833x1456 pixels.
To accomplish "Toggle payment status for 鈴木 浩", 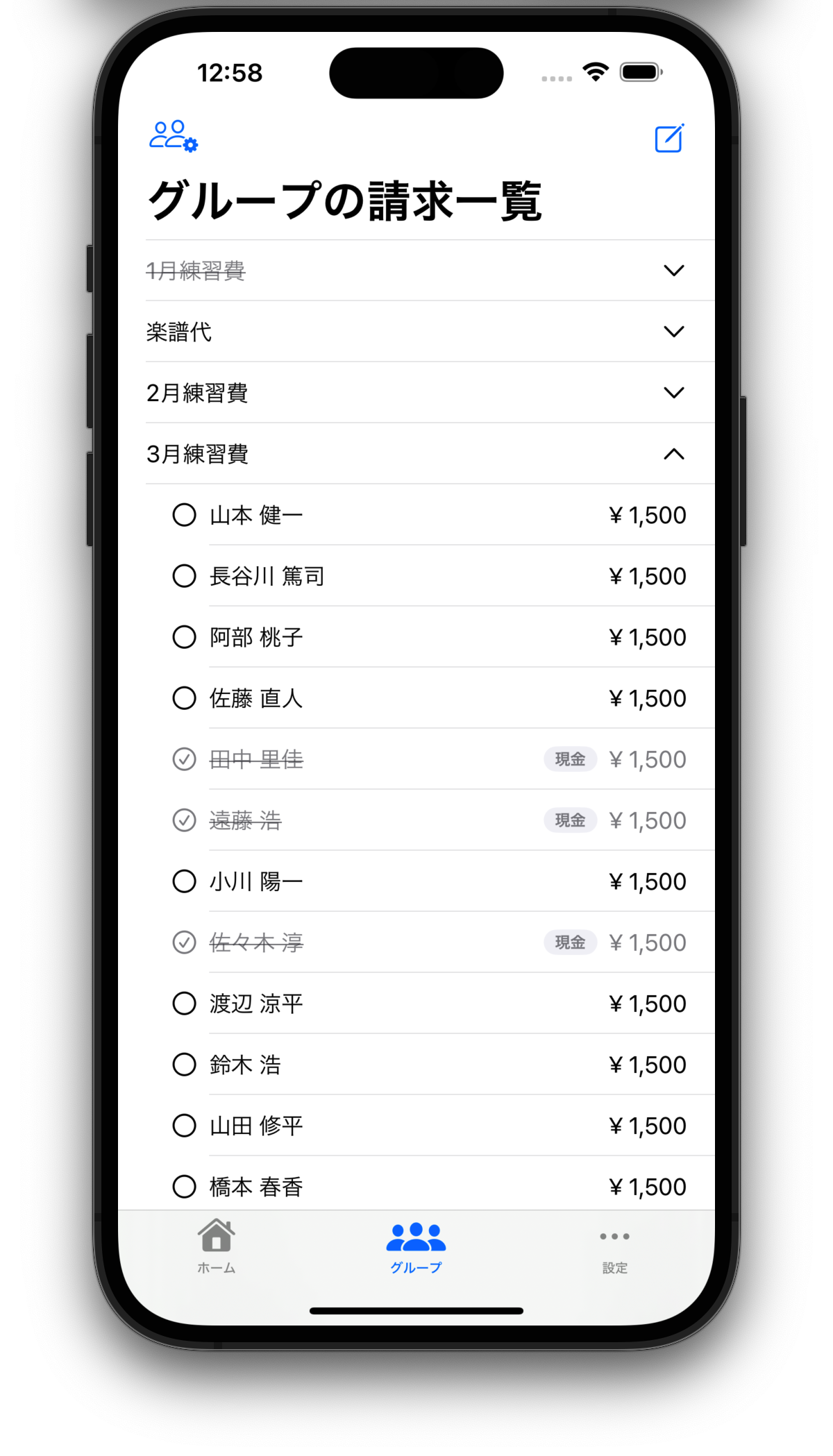I will point(185,1065).
